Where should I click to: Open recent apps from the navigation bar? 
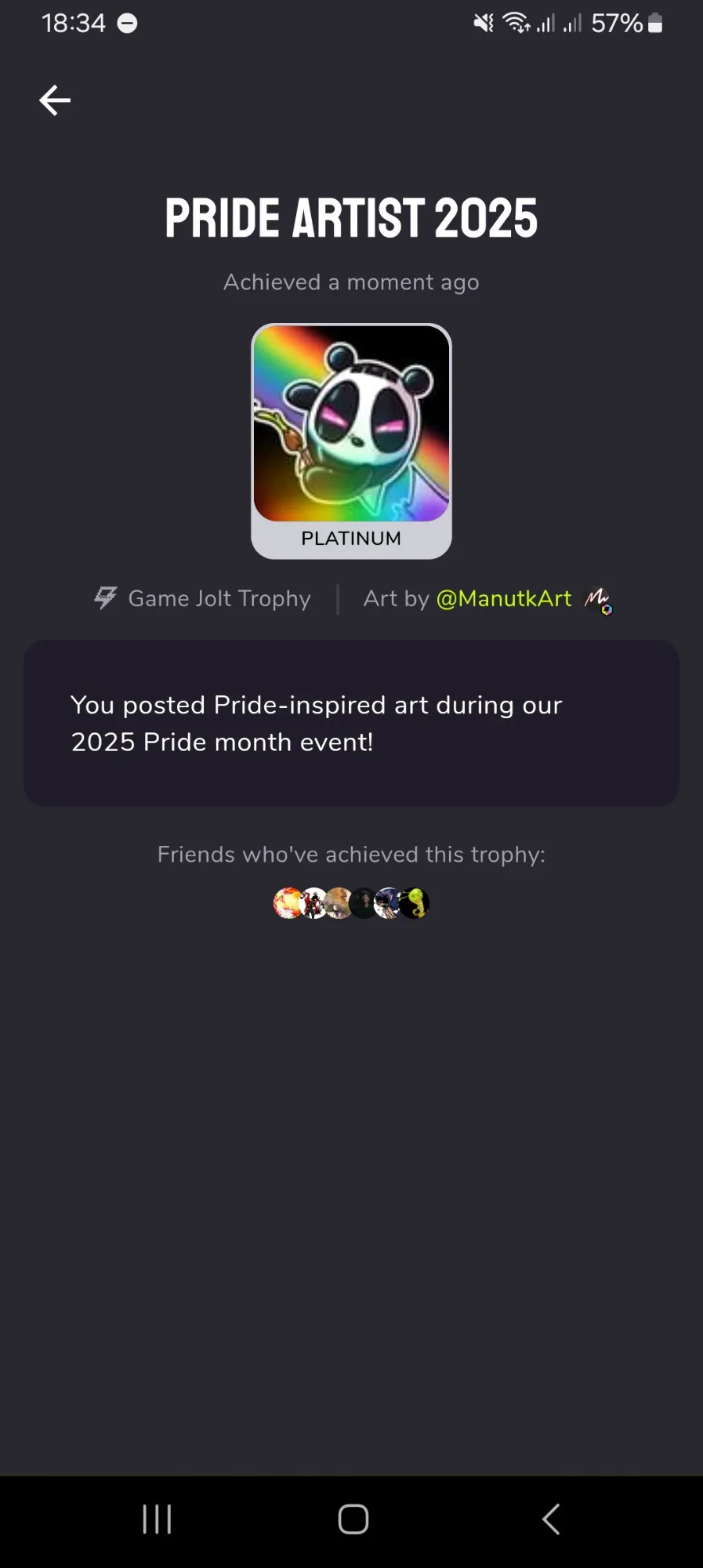click(x=157, y=1519)
